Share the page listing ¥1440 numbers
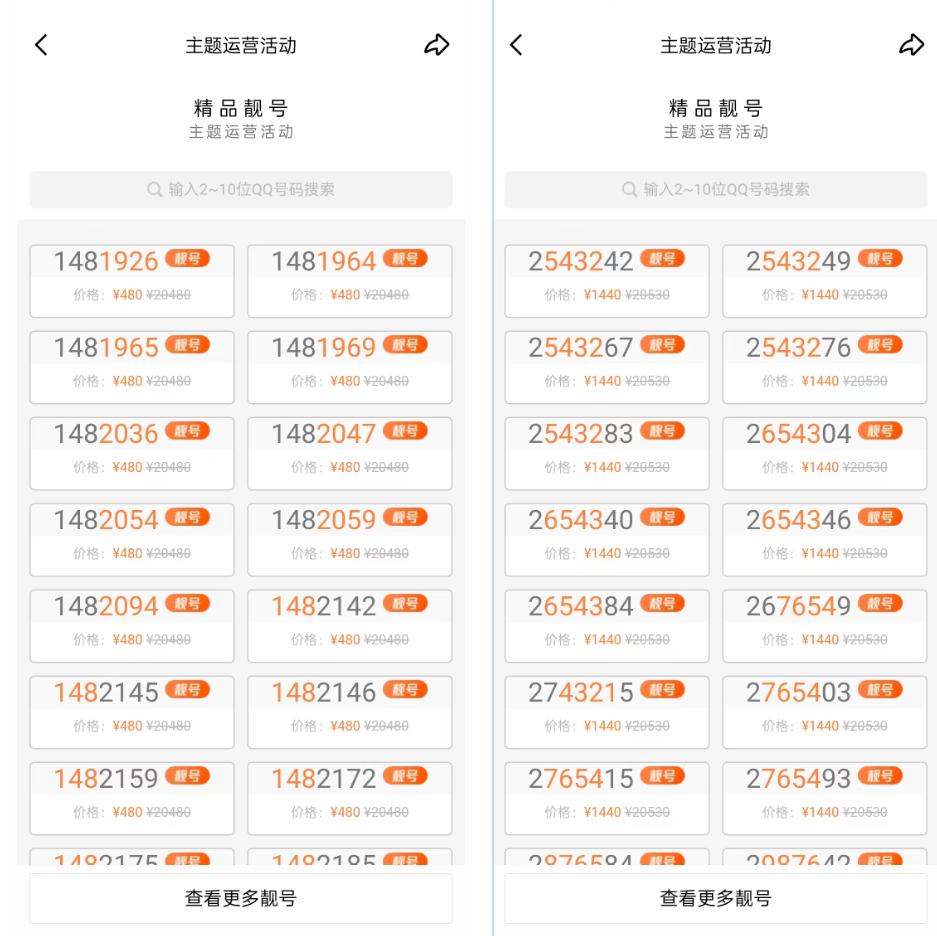This screenshot has height=936, width=937. (x=911, y=45)
